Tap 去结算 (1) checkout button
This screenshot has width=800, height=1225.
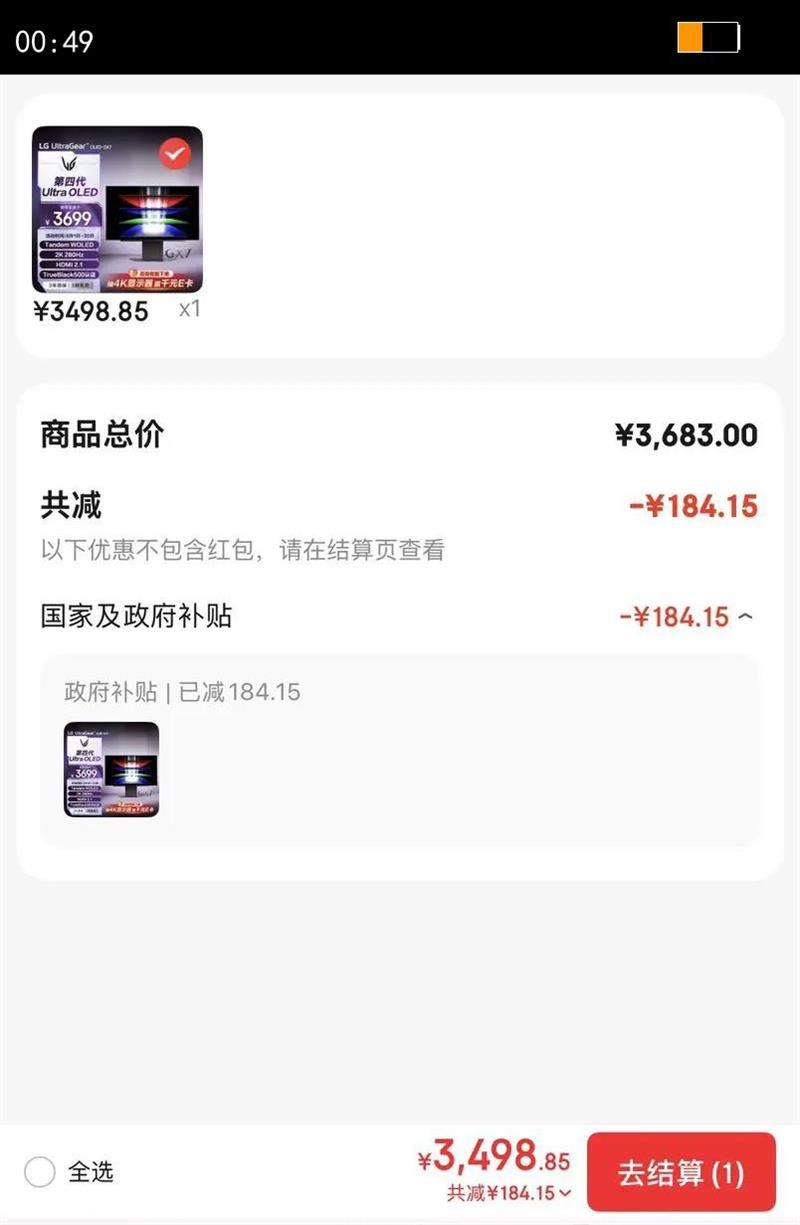(681, 1172)
